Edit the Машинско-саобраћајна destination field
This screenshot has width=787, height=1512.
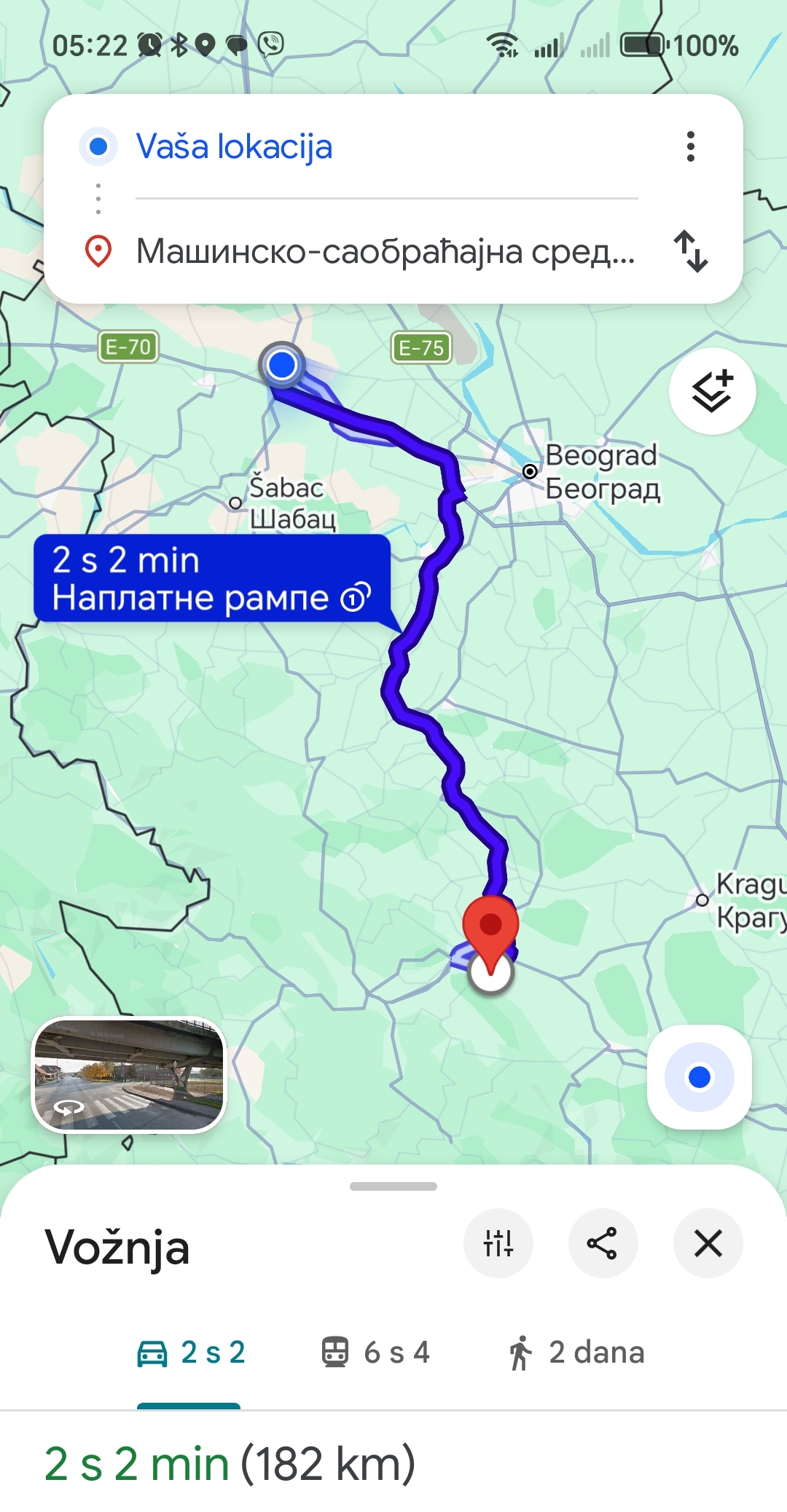click(385, 251)
